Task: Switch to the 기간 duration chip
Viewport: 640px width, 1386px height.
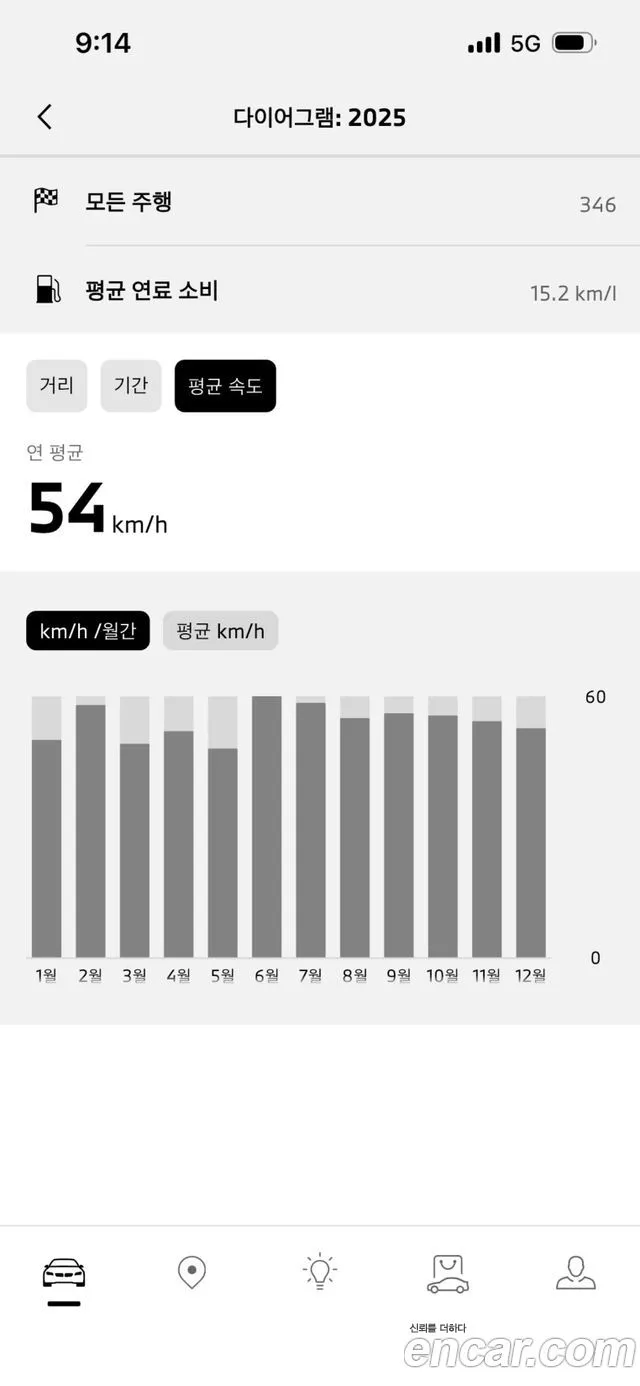Action: pos(131,386)
